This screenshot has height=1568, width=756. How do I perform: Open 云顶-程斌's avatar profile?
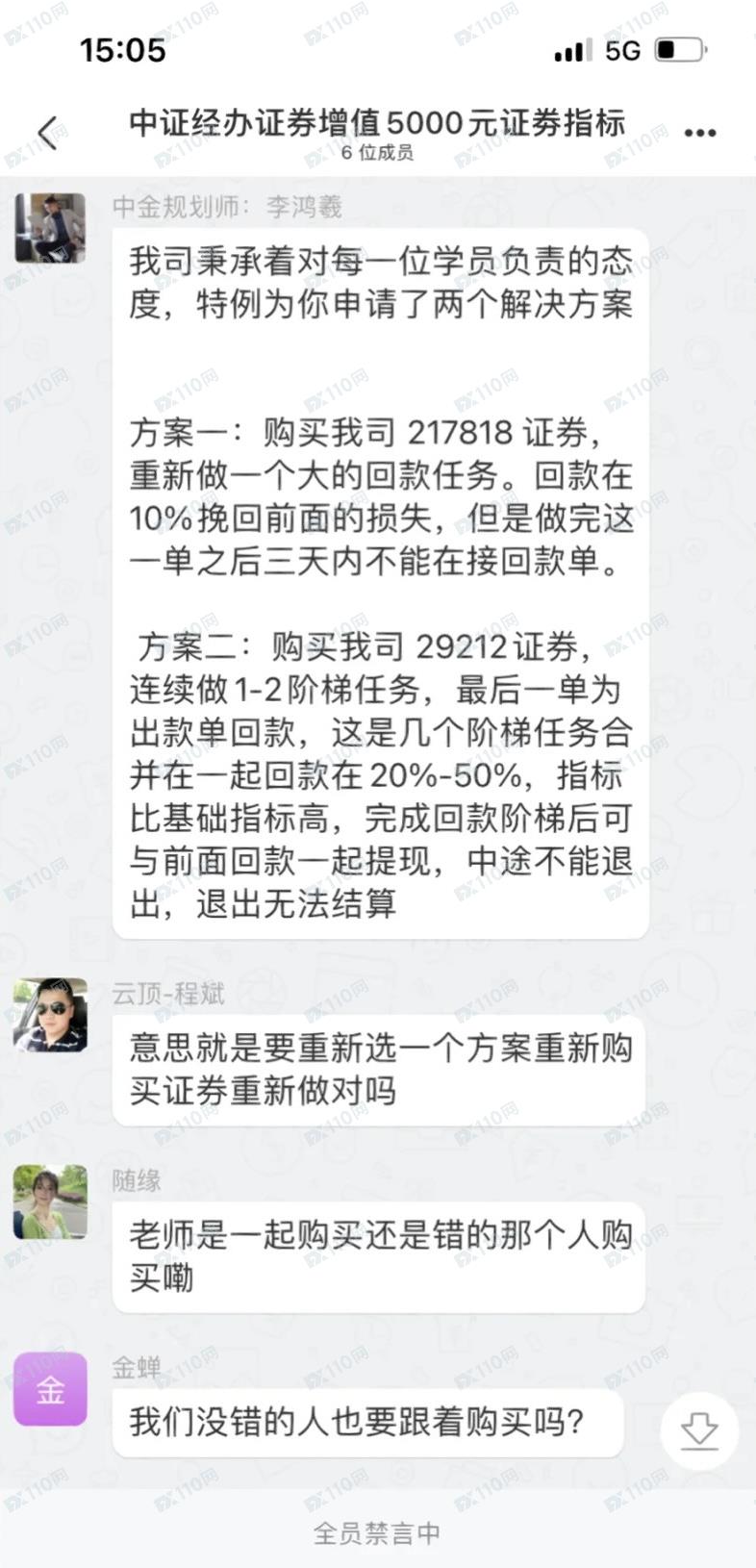[x=50, y=1015]
